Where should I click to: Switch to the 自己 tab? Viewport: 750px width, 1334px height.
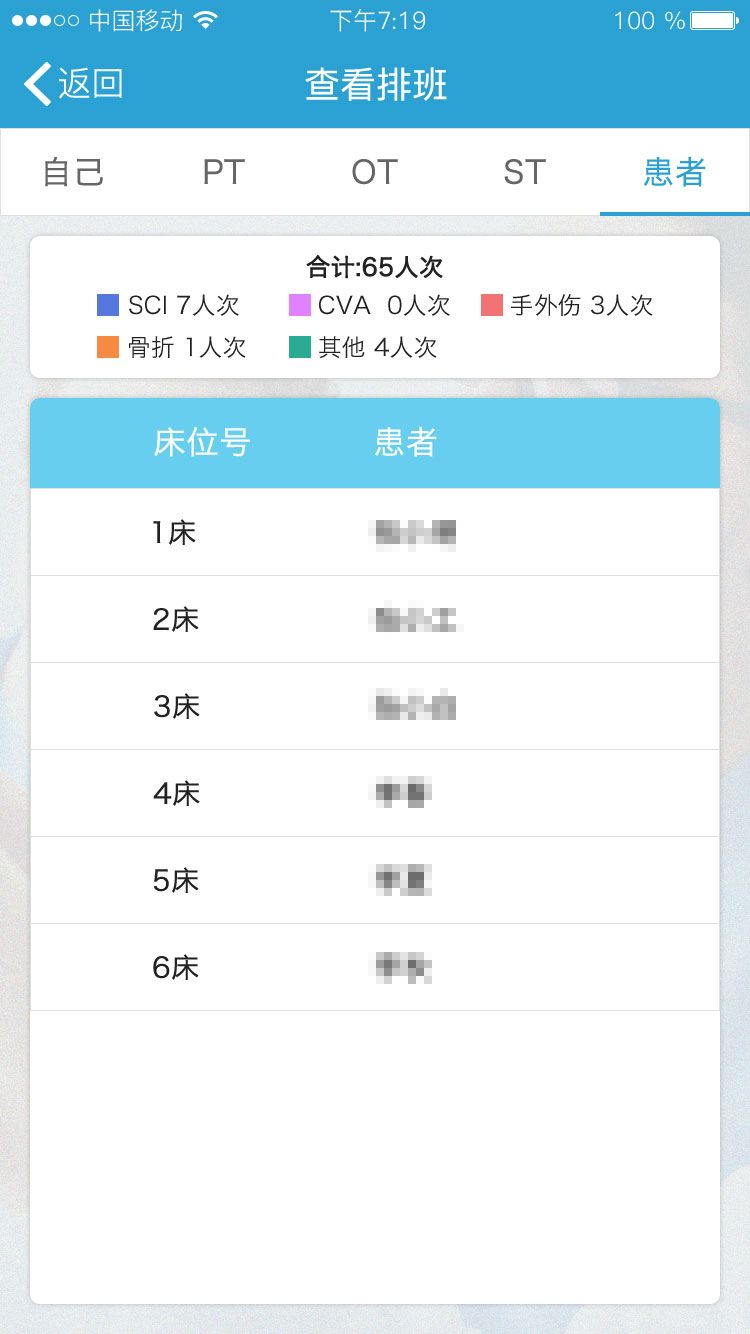point(74,172)
